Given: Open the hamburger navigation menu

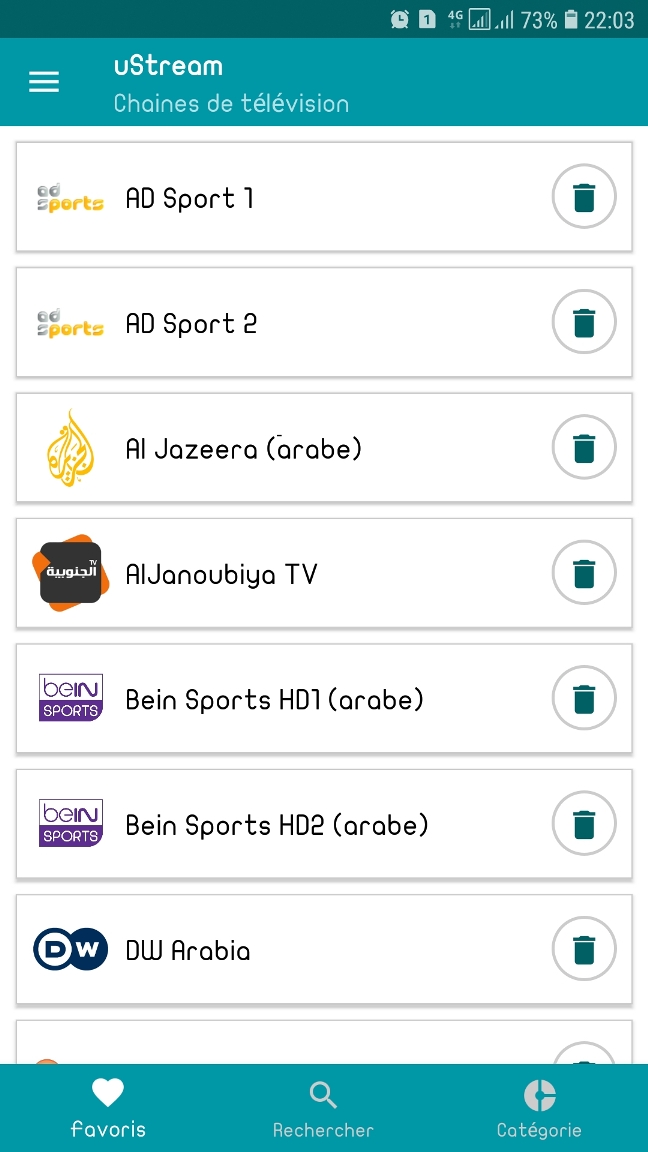Looking at the screenshot, I should 44,82.
